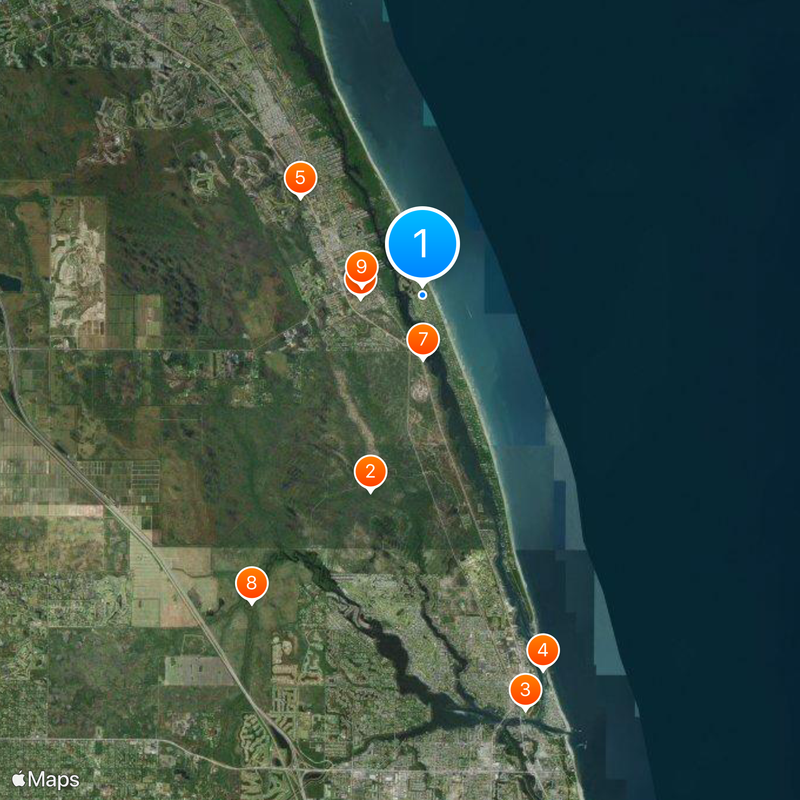Screen dimensions: 800x800
Task: Tap map pin number 2
Action: (371, 471)
